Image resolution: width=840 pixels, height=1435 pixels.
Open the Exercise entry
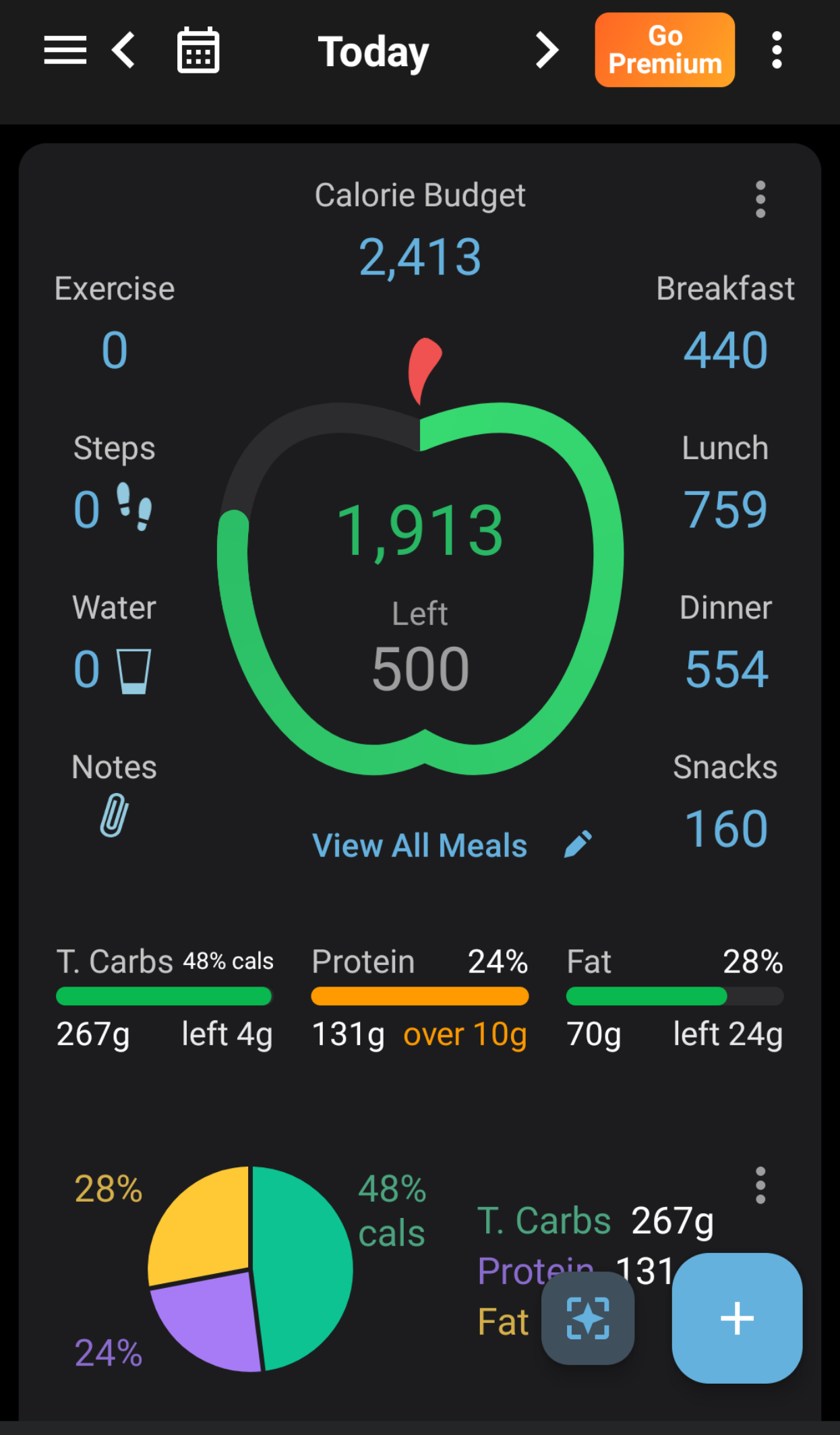tap(115, 322)
